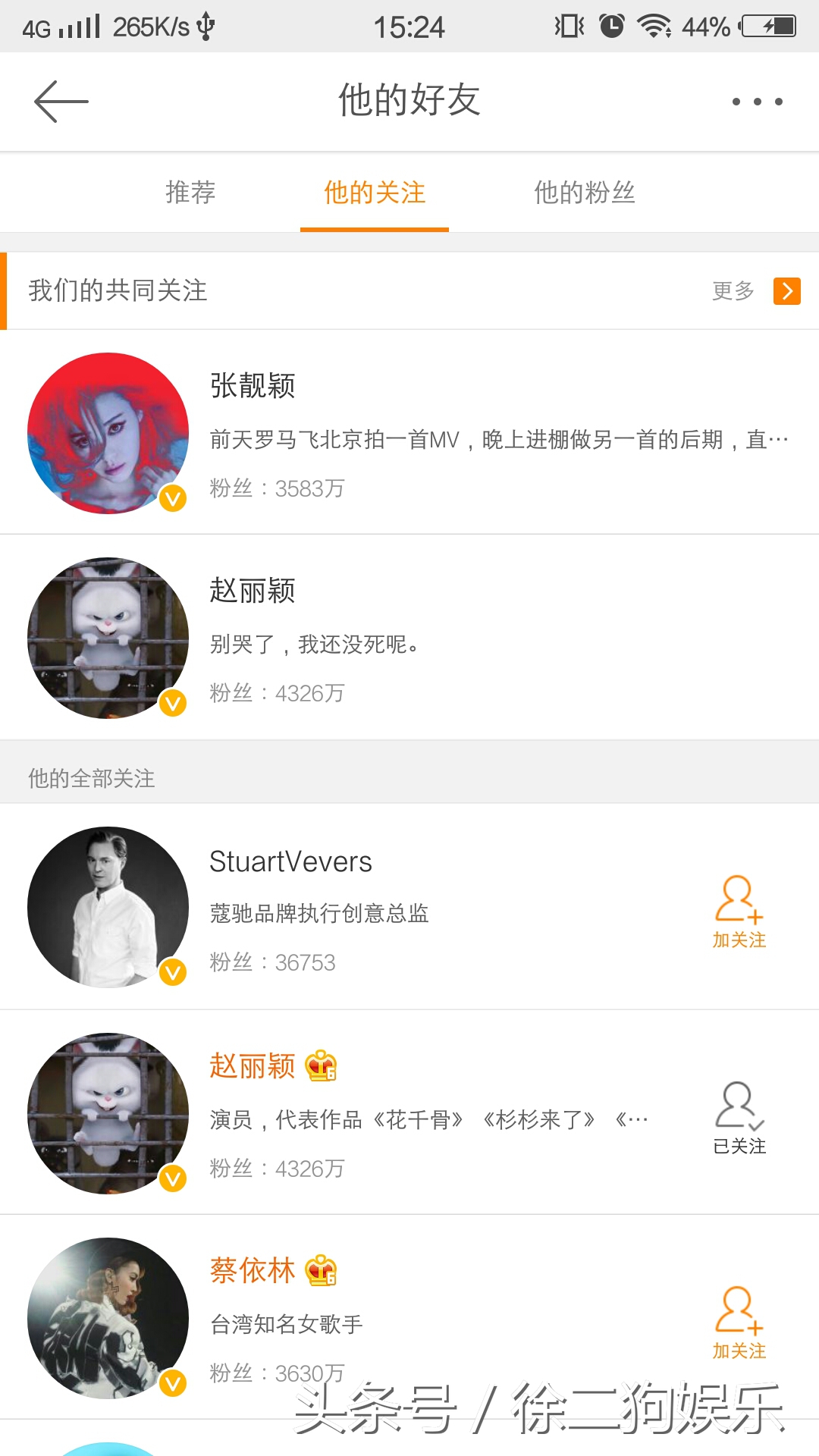Open 张靓颖's profile avatar

(x=108, y=434)
